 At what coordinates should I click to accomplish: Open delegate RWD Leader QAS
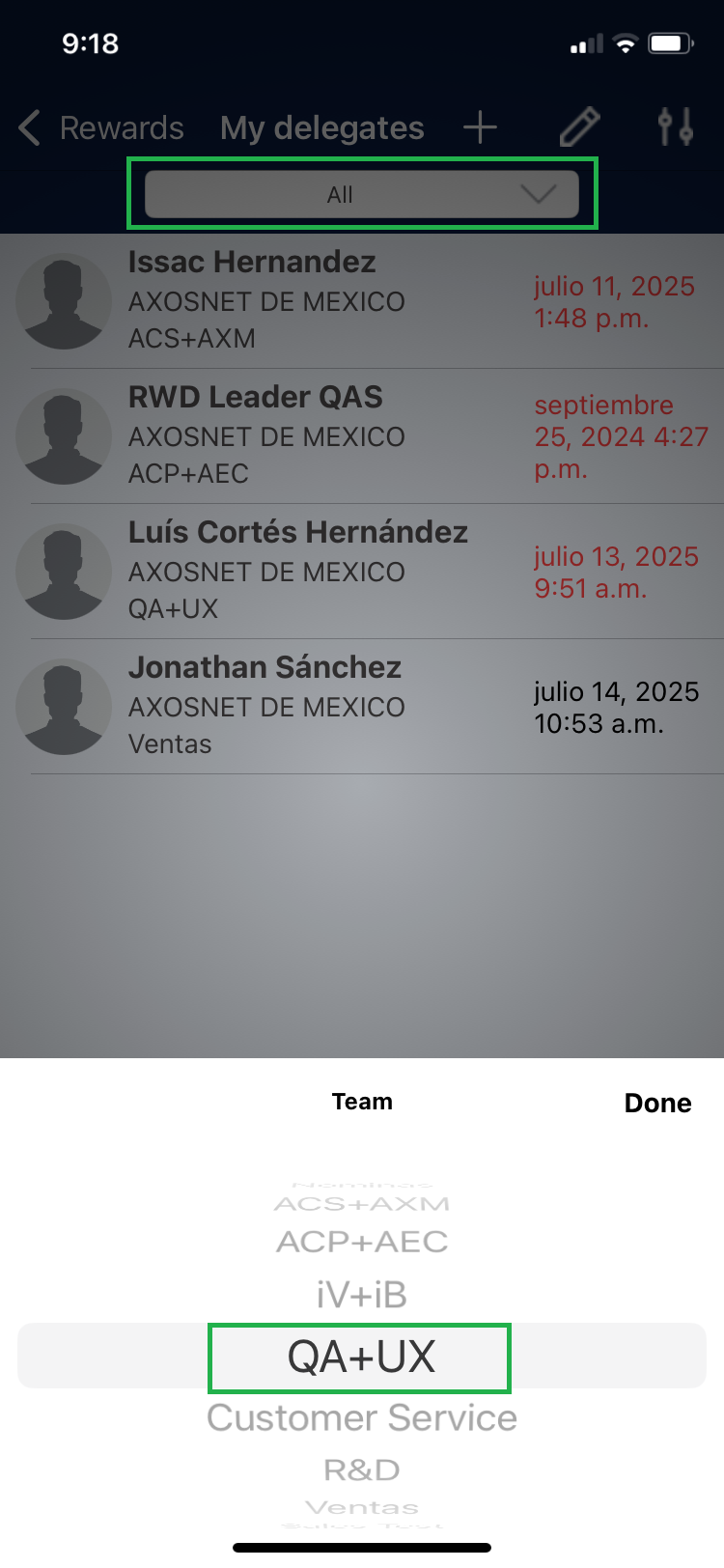(319, 435)
